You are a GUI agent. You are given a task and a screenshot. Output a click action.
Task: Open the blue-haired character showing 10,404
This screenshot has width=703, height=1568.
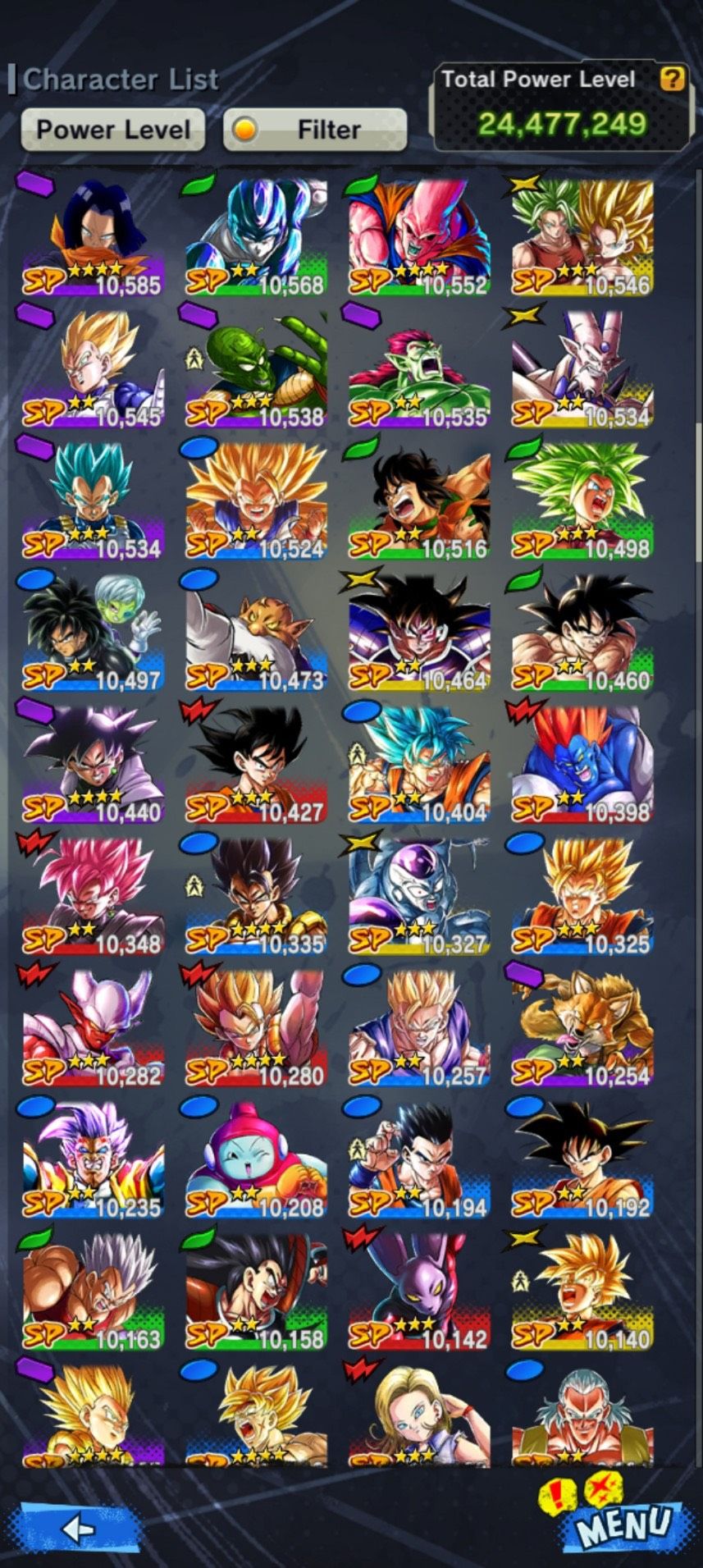point(418,765)
